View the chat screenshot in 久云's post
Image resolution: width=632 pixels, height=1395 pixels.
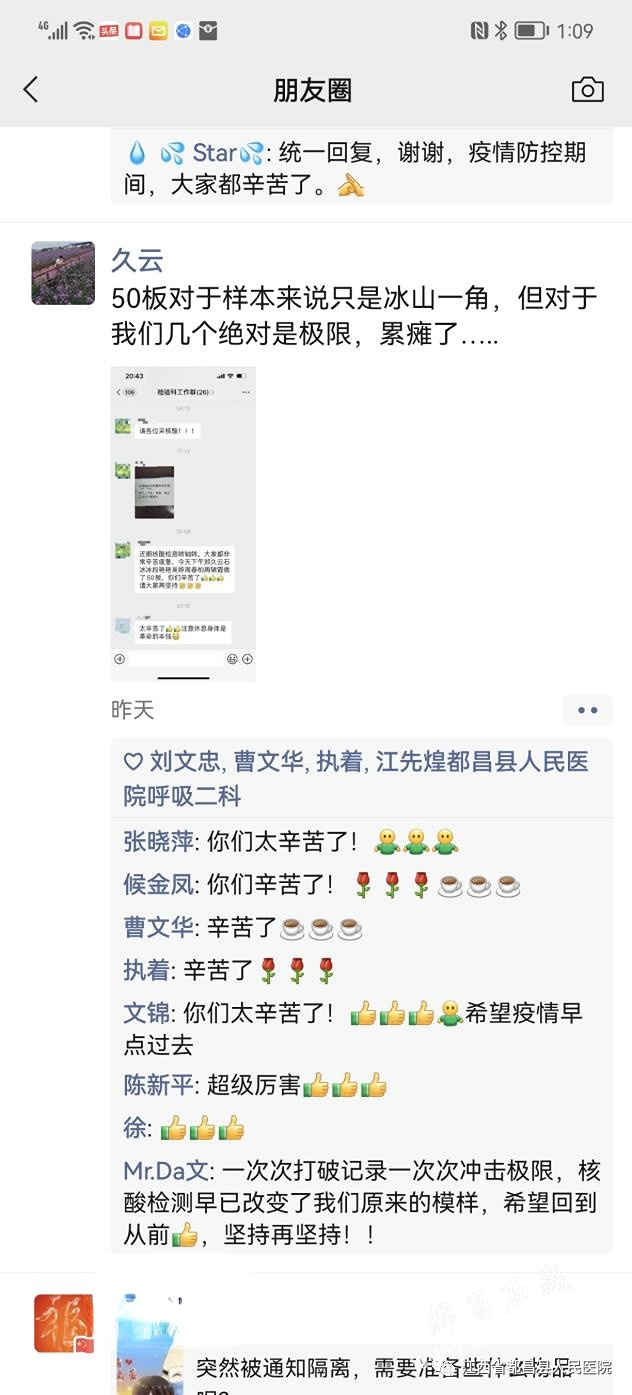183,523
